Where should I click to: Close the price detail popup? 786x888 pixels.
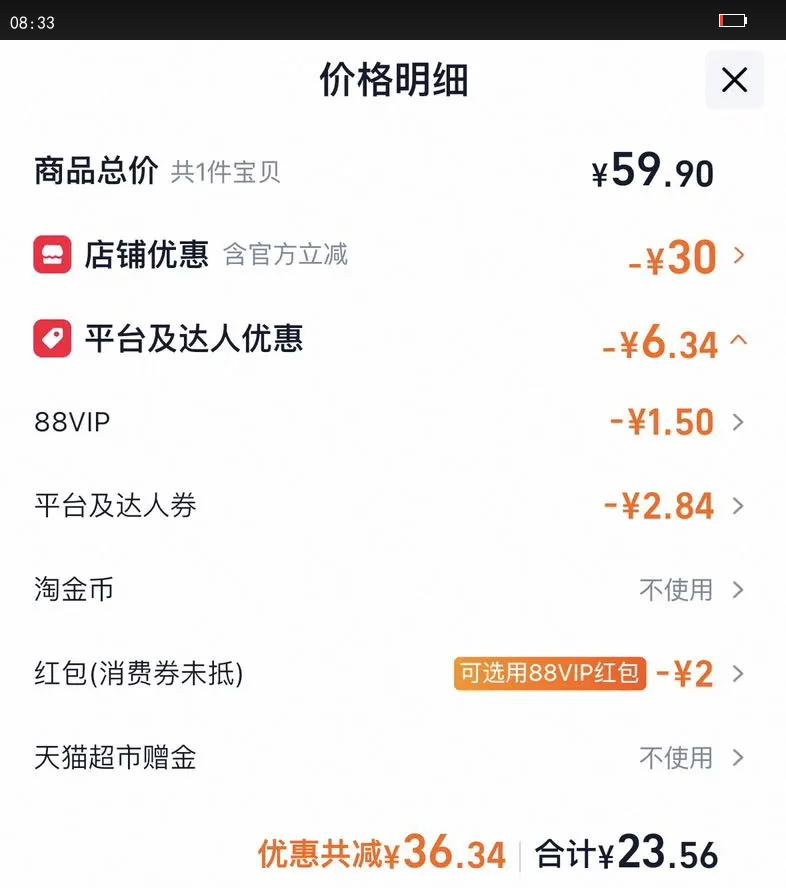click(x=734, y=80)
